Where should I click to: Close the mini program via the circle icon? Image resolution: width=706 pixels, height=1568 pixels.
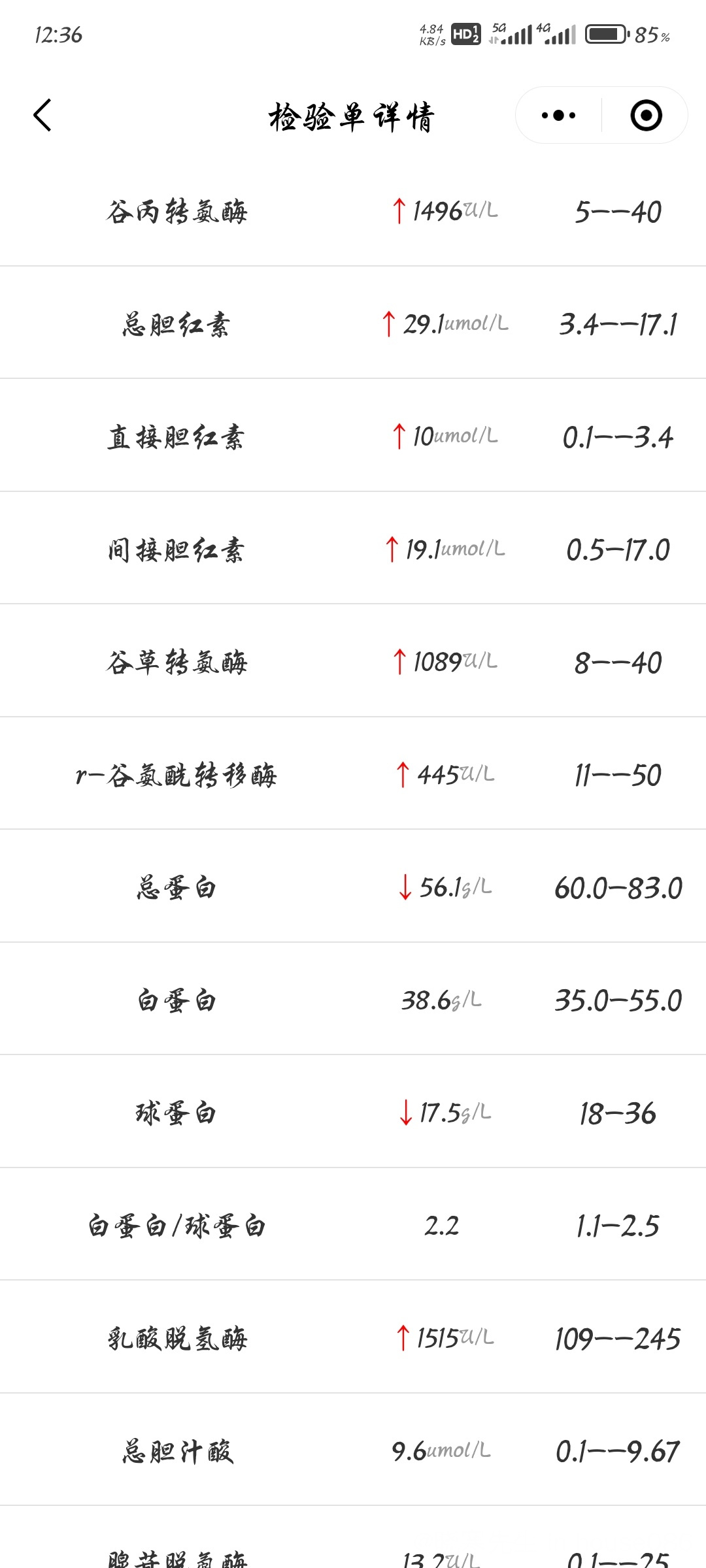646,116
